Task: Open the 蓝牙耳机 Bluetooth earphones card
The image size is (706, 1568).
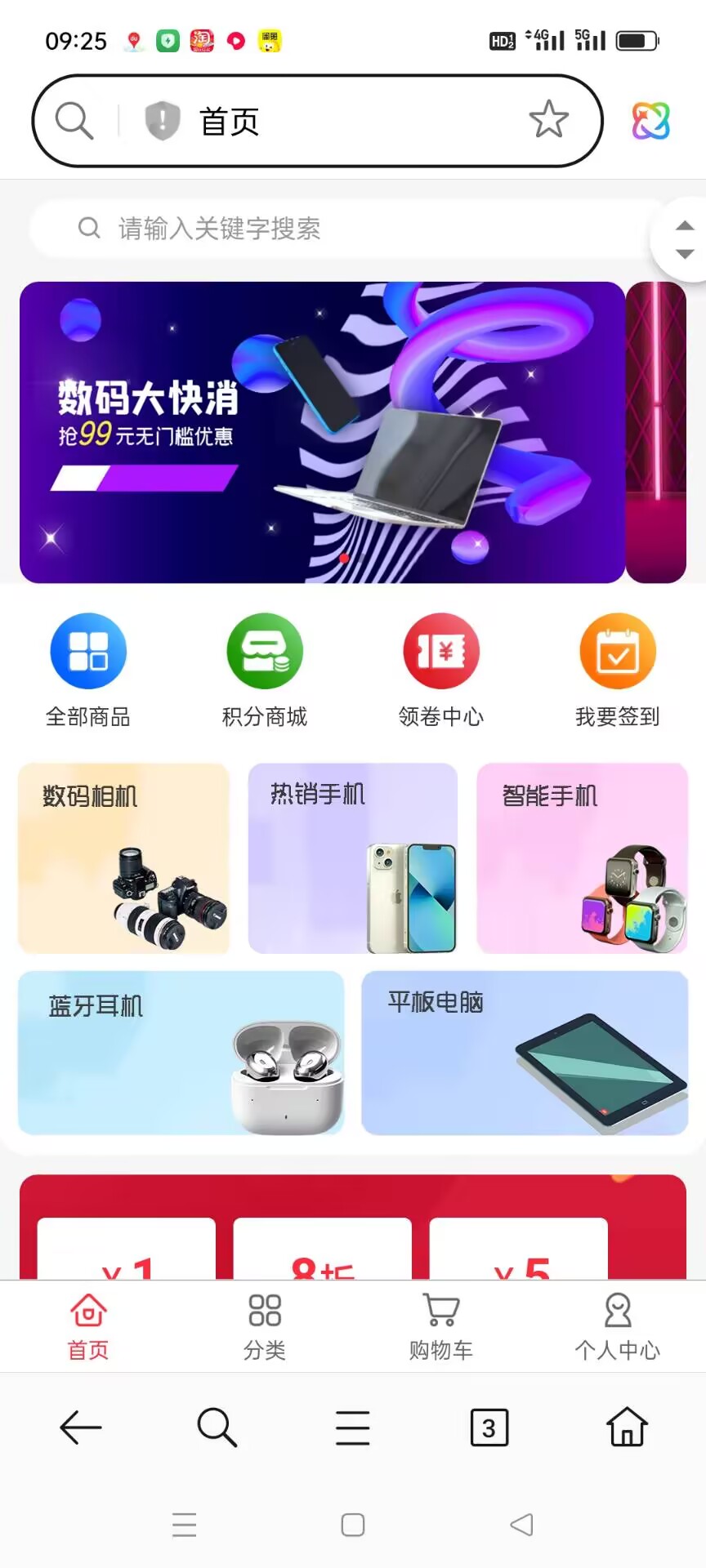Action: tap(180, 1053)
